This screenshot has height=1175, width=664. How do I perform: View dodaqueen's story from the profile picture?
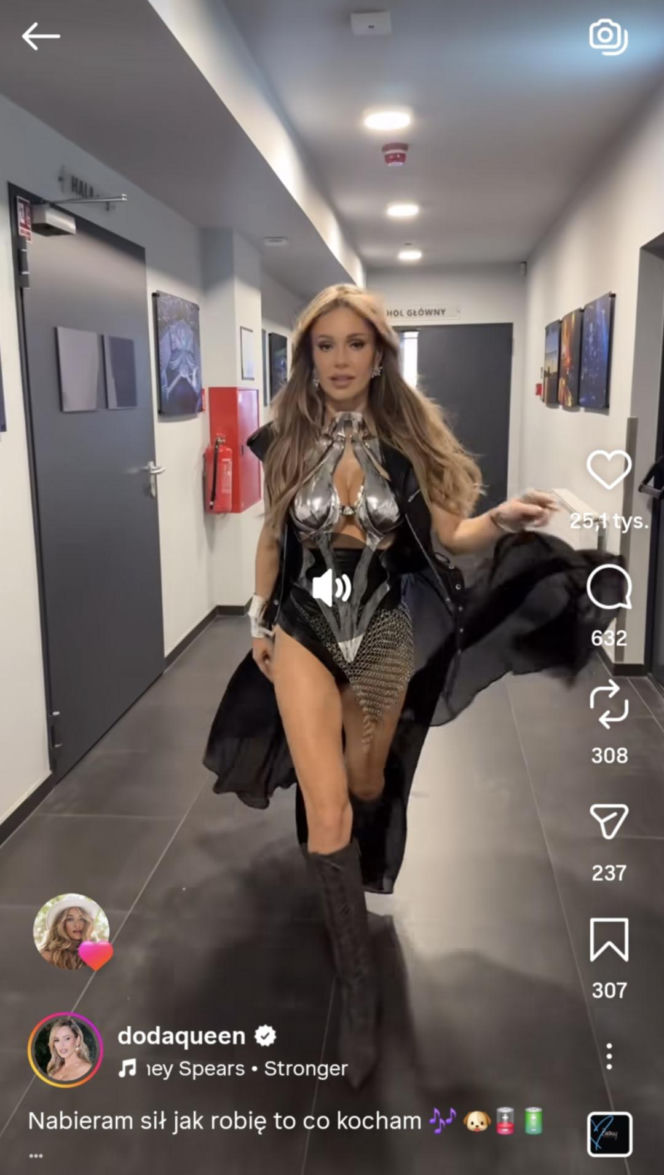point(65,1050)
